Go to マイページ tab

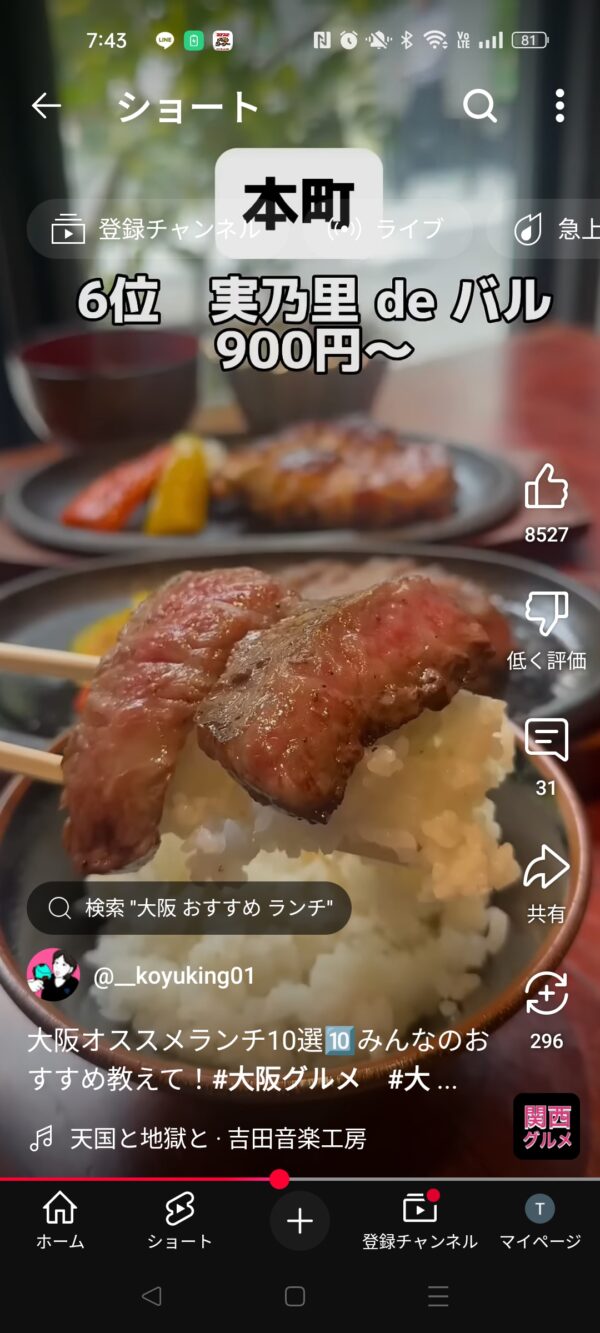click(x=540, y=1220)
